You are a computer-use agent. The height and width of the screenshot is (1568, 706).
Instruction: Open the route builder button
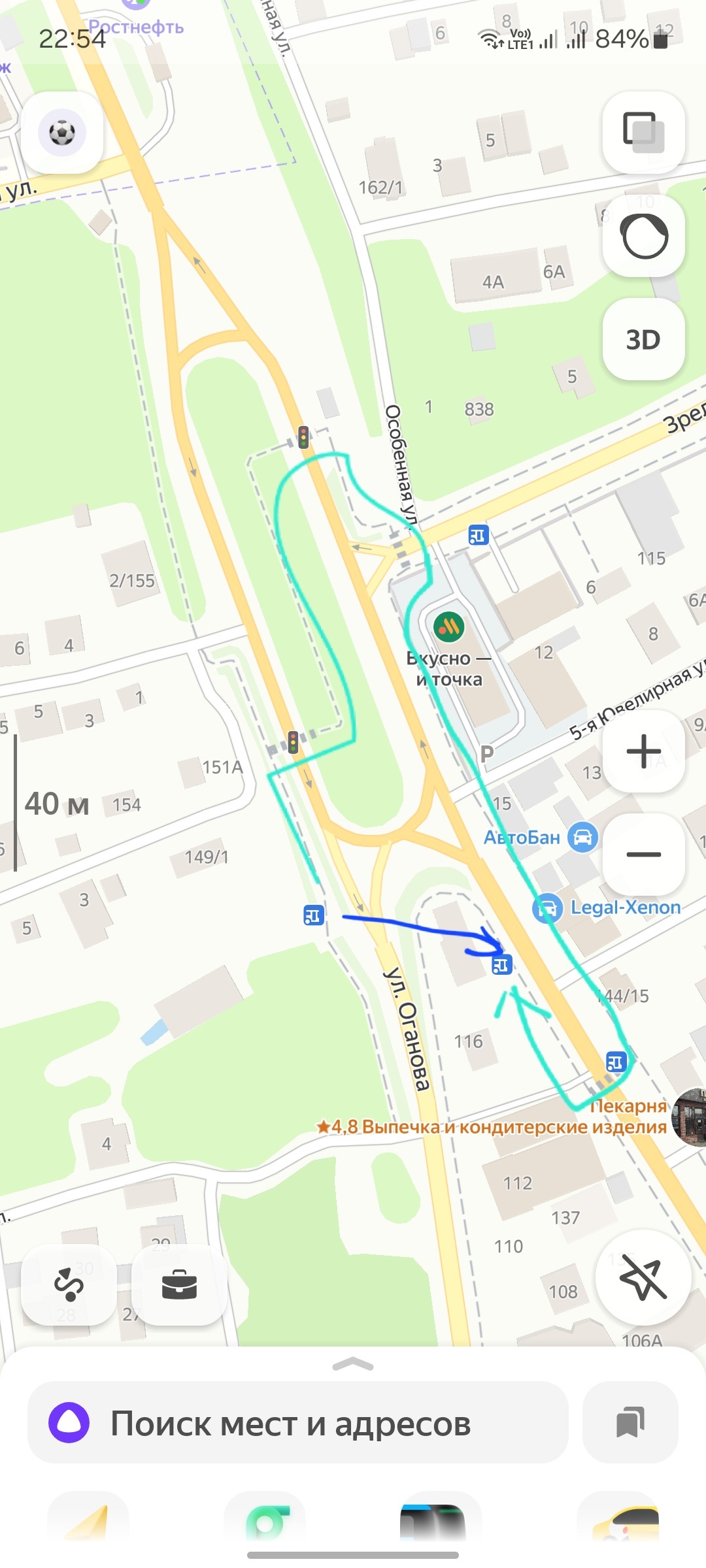[69, 1284]
